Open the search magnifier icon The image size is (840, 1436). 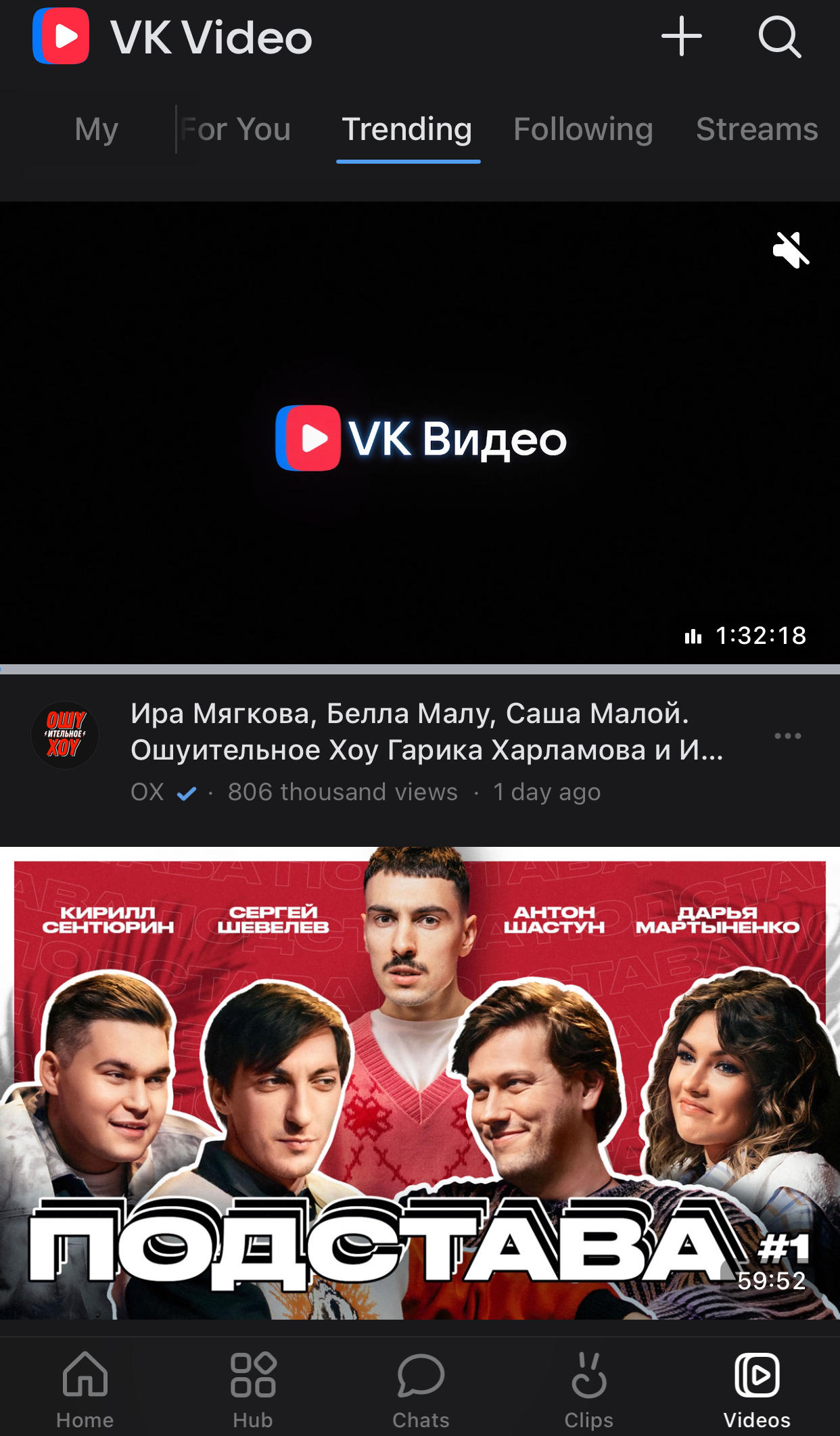(x=780, y=37)
